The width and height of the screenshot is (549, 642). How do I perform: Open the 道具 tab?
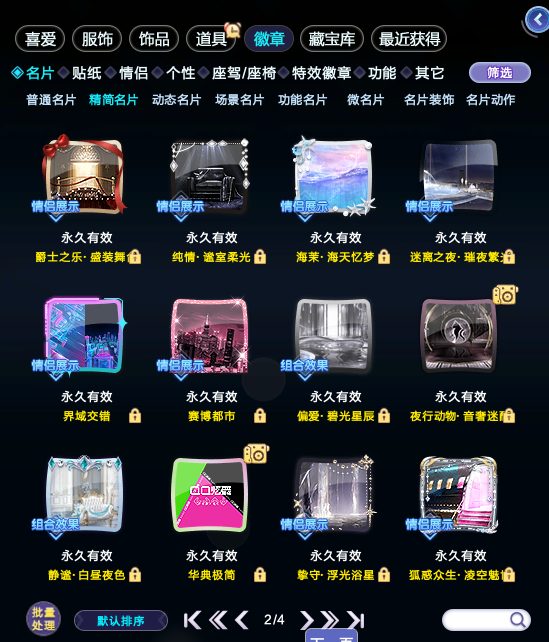coord(211,39)
